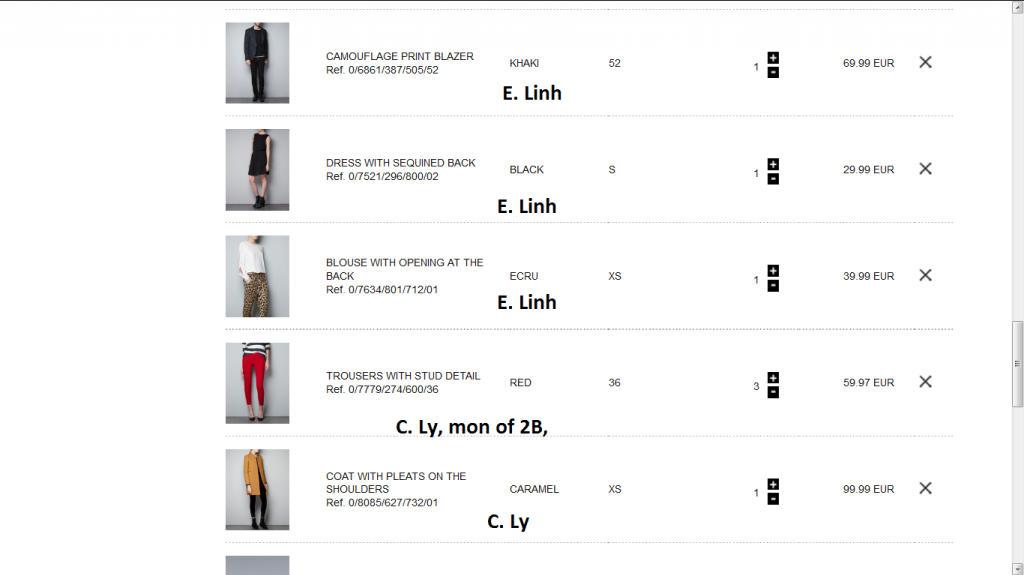Reduce quantity of the ecru blouse
The width and height of the screenshot is (1024, 575).
point(773,286)
